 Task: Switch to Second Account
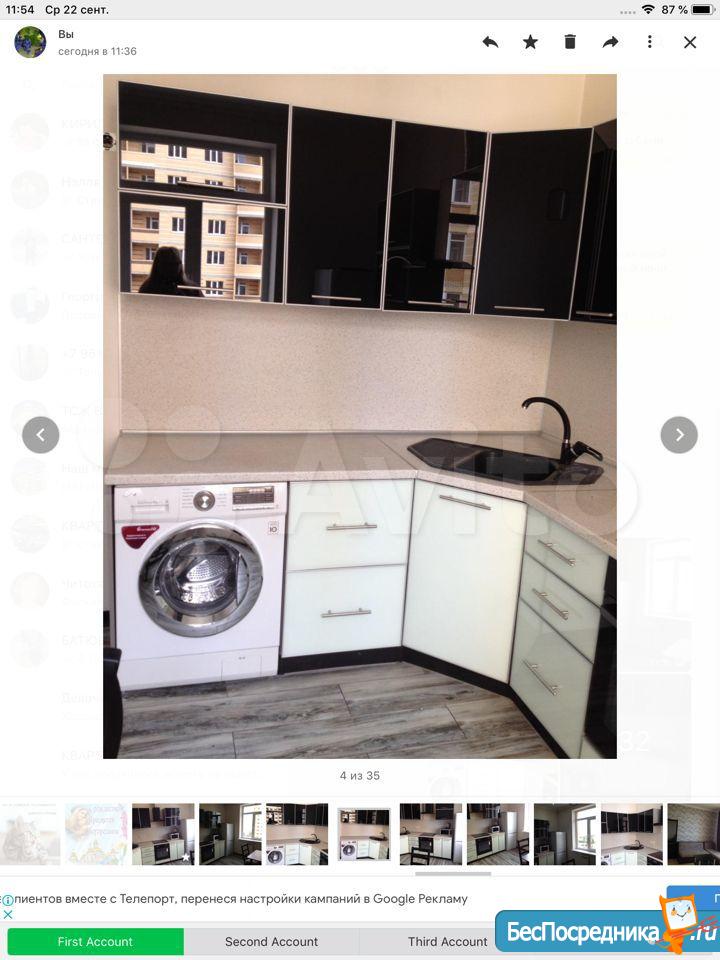click(x=271, y=941)
